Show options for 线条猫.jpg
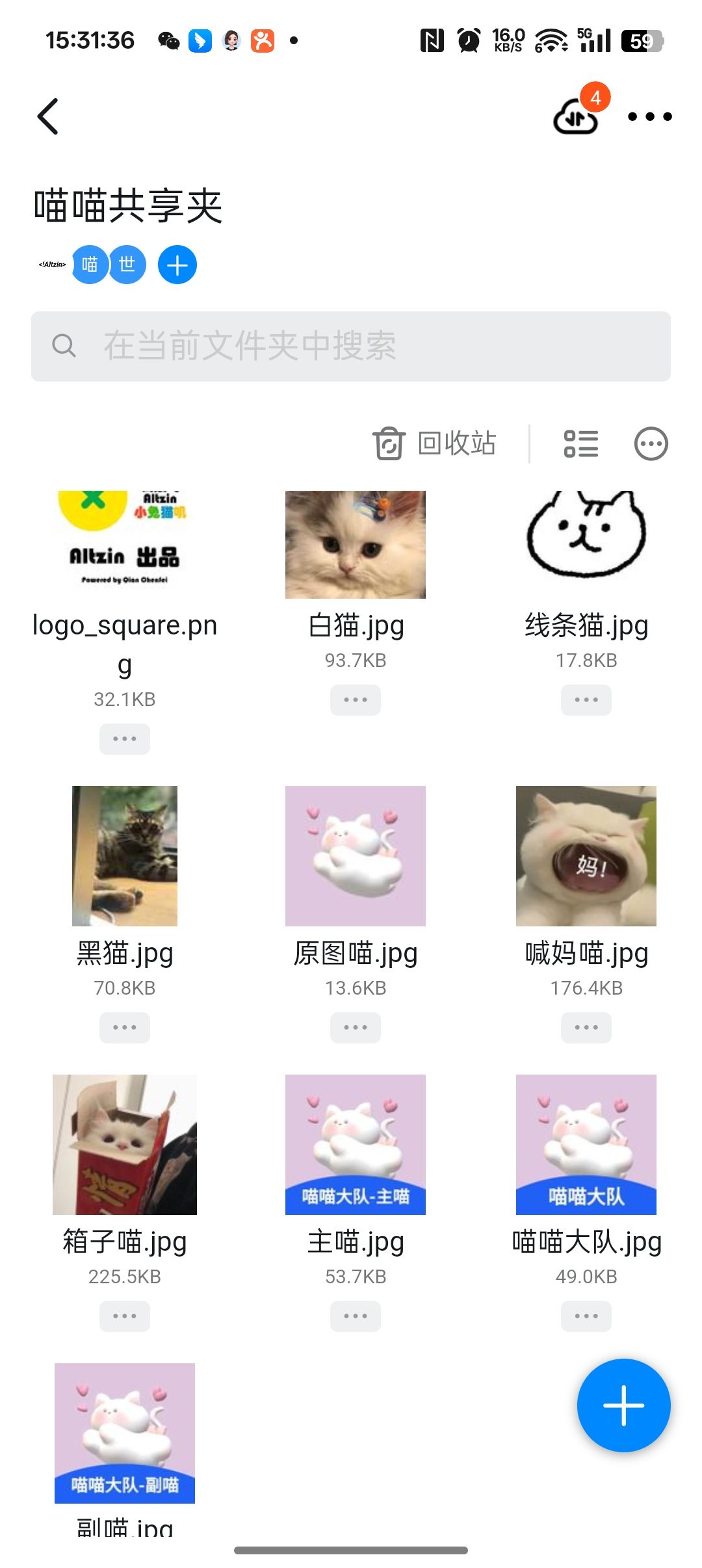702x1568 pixels. (x=586, y=700)
